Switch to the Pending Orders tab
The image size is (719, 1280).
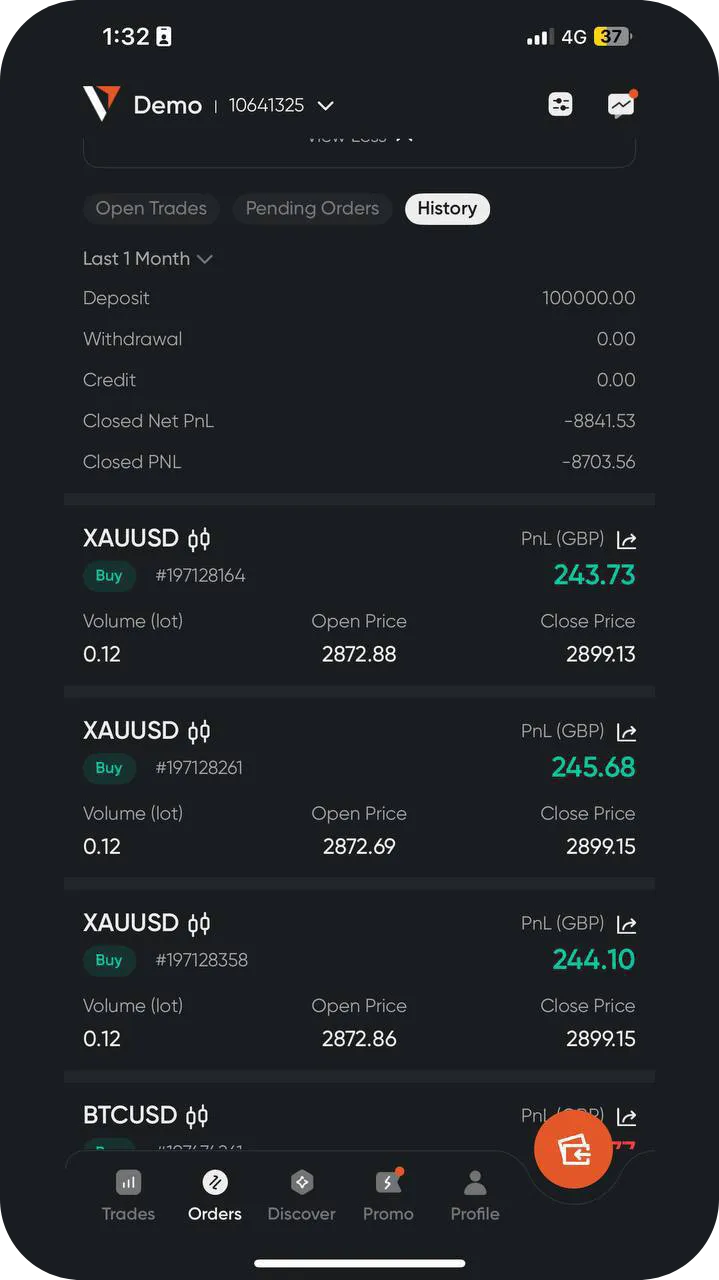pyautogui.click(x=312, y=209)
